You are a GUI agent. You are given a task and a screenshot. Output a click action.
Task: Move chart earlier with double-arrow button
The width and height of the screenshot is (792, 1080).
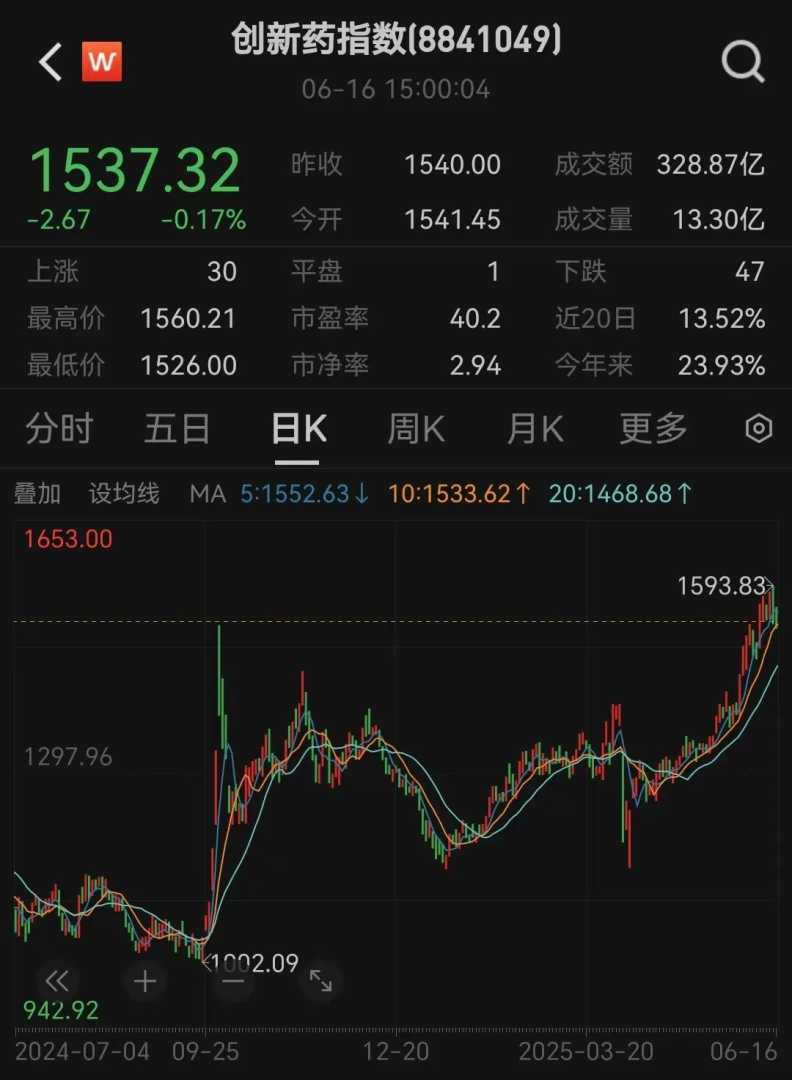57,981
